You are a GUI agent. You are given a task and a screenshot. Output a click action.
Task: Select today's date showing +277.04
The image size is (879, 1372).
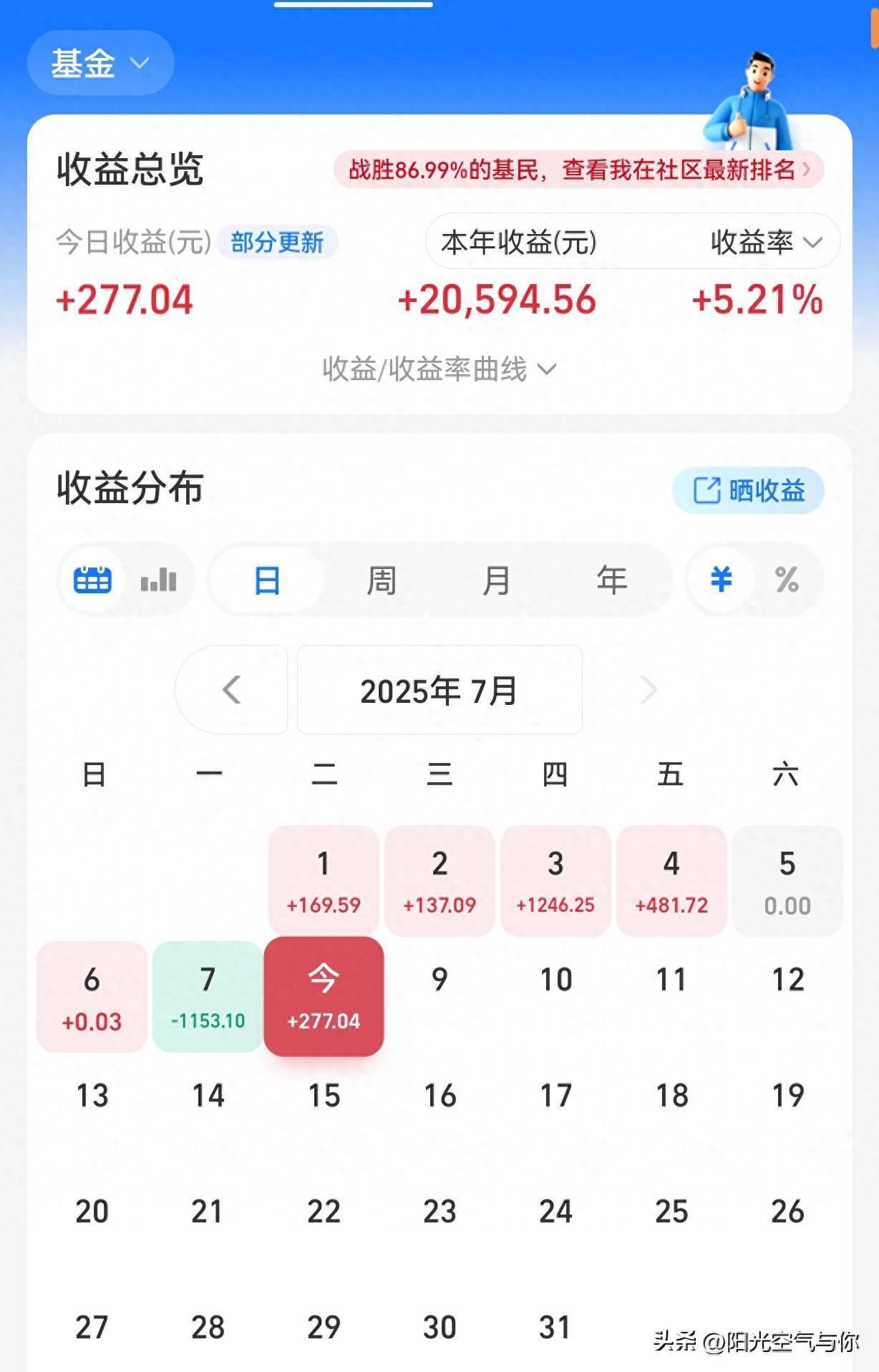click(323, 997)
